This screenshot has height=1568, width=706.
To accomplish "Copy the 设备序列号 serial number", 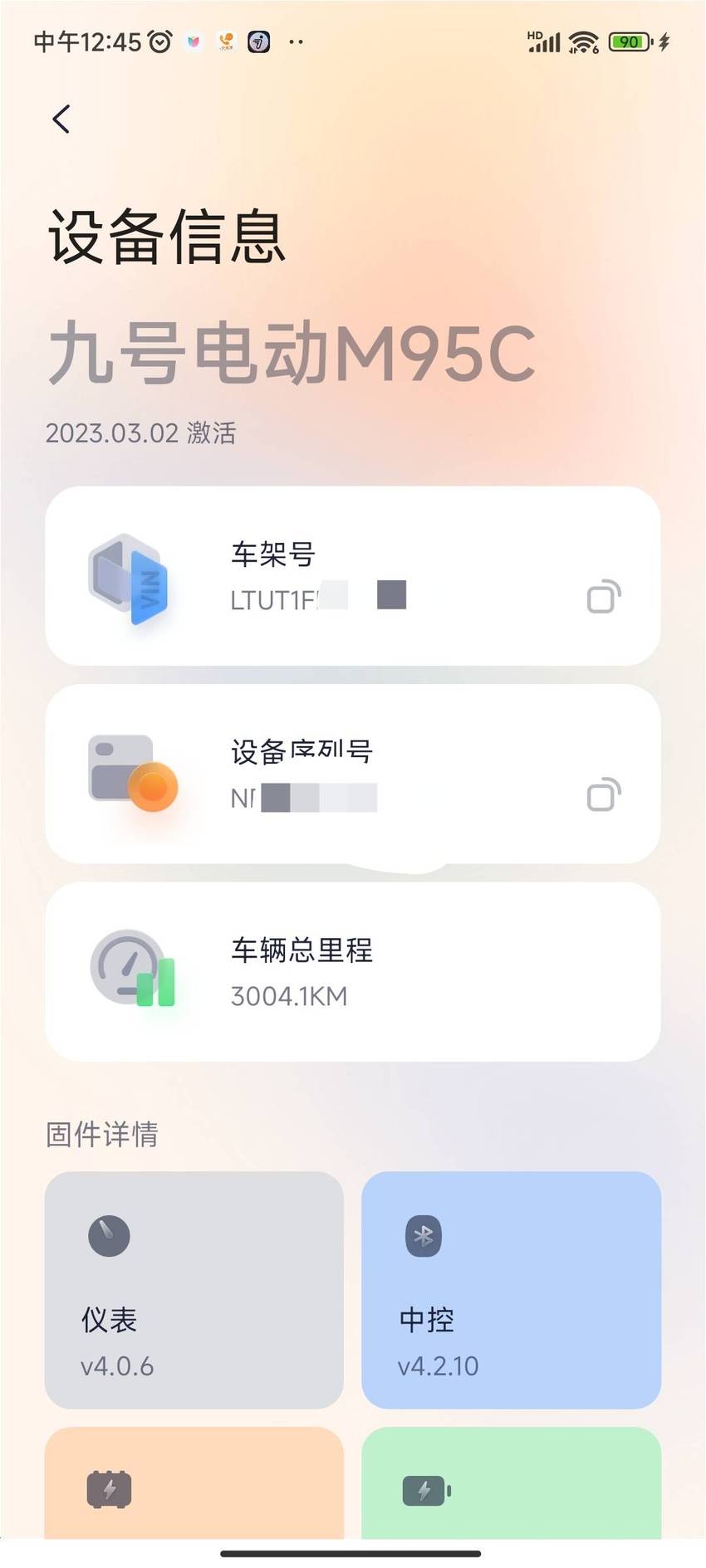I will point(604,794).
